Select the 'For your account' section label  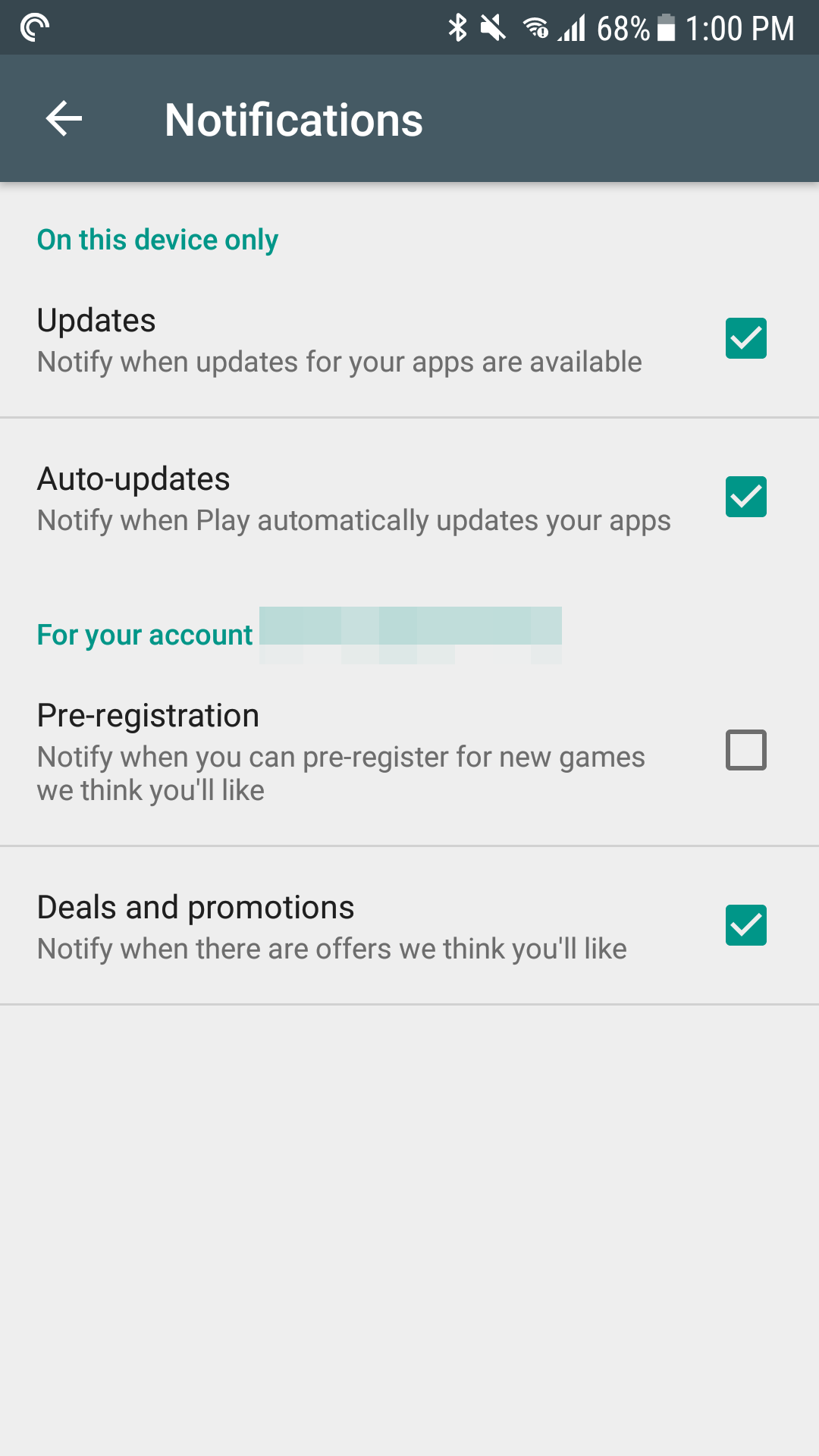pyautogui.click(x=145, y=635)
